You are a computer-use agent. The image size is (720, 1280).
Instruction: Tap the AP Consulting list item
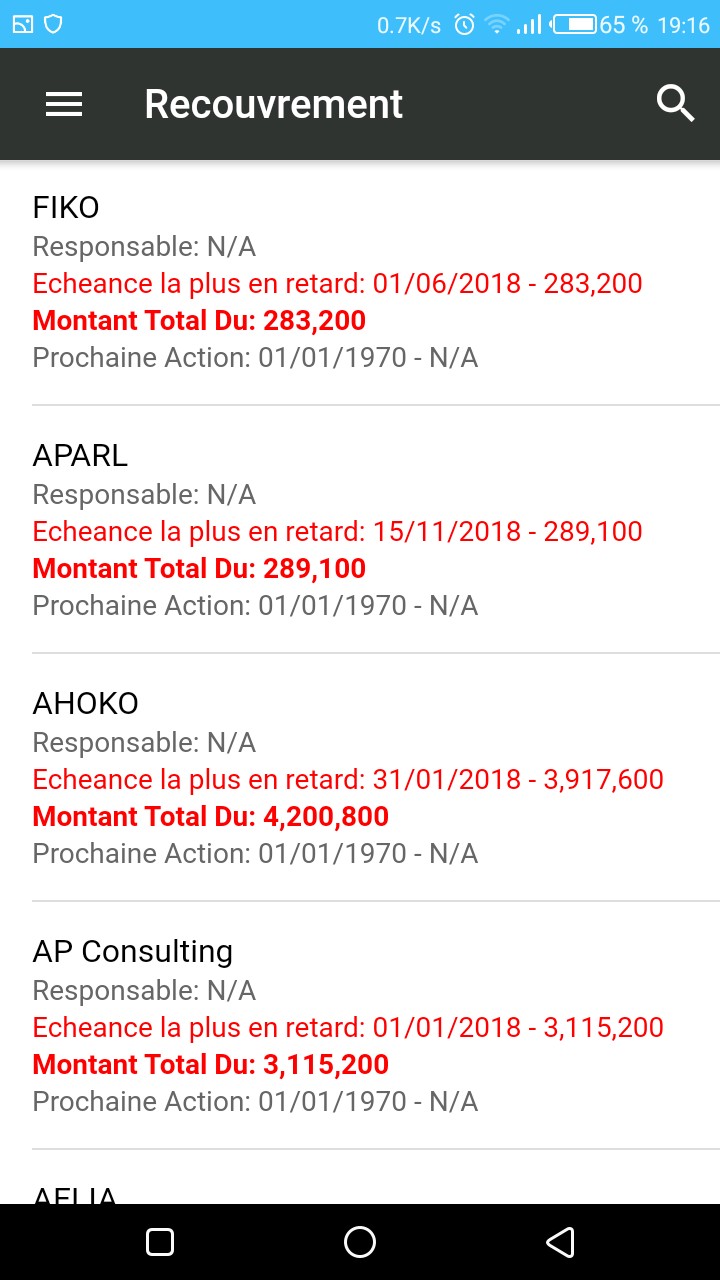point(360,1025)
